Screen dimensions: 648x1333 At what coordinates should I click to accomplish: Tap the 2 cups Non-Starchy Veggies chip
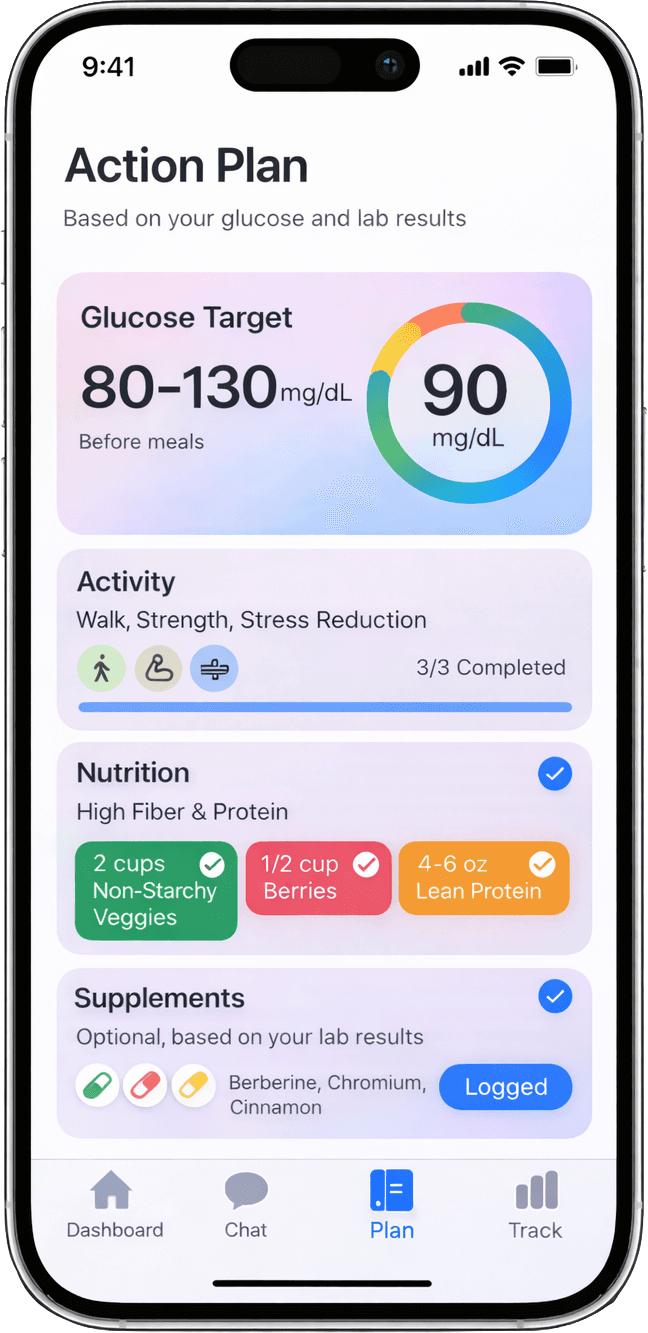[156, 890]
